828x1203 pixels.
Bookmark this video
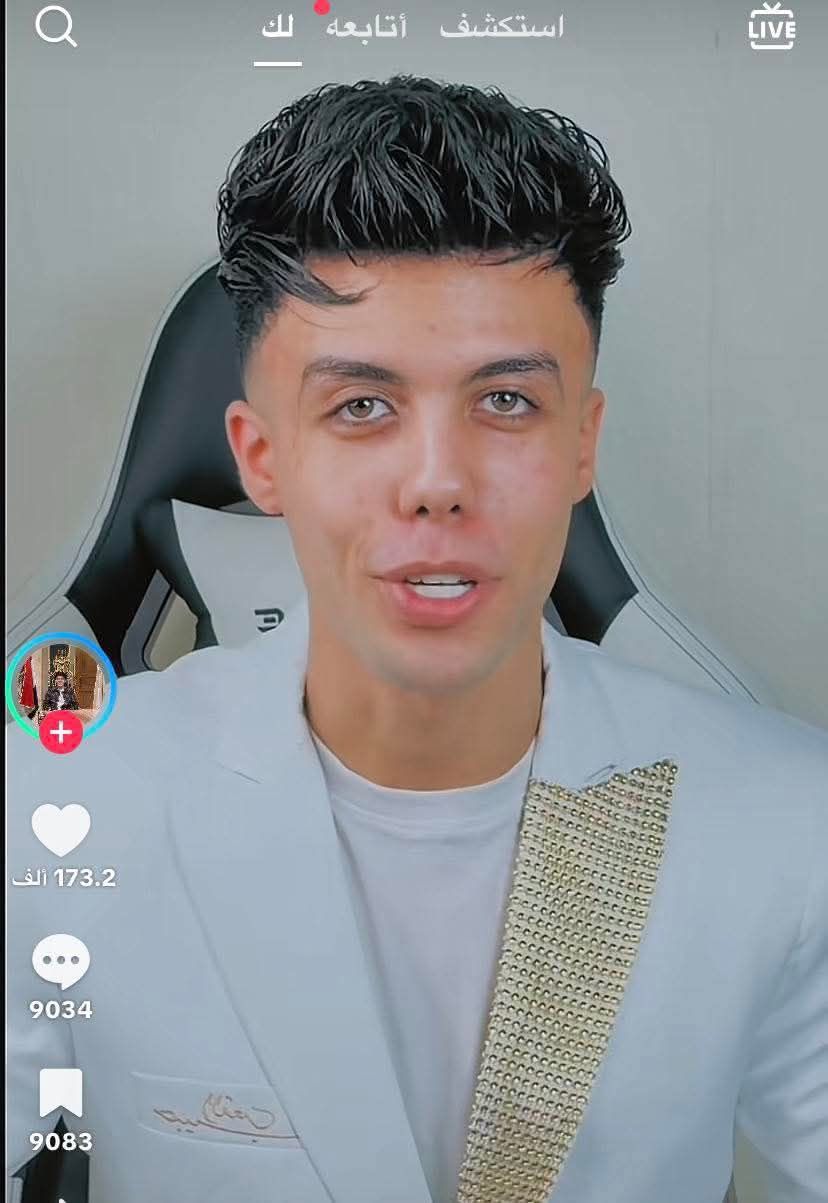click(61, 1093)
